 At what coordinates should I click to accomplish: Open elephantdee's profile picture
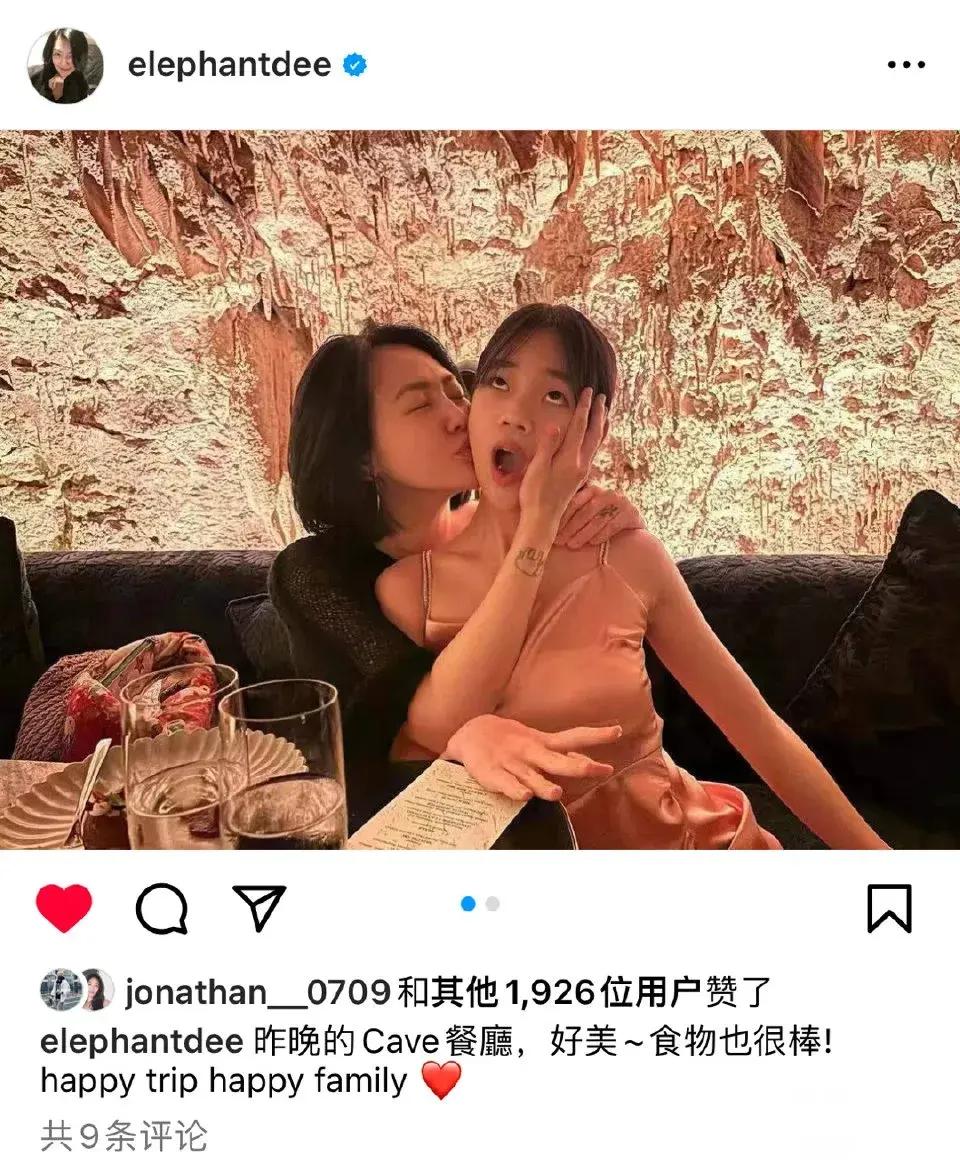[65, 66]
